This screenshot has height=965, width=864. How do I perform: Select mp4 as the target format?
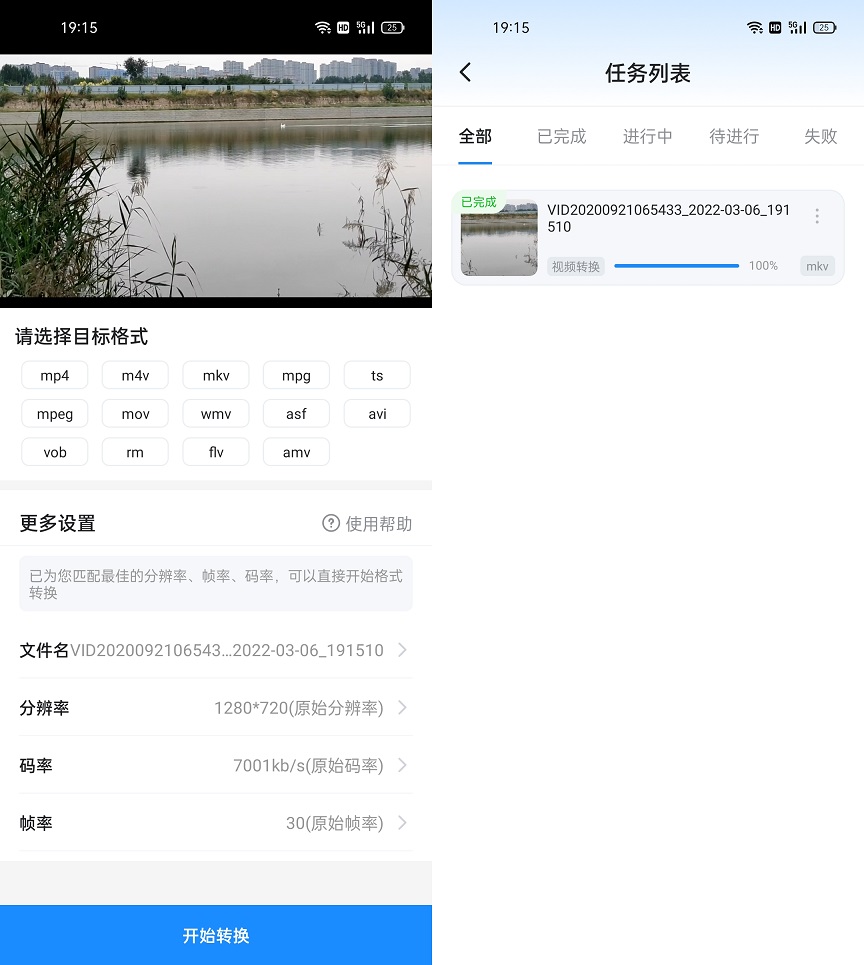pyautogui.click(x=54, y=375)
